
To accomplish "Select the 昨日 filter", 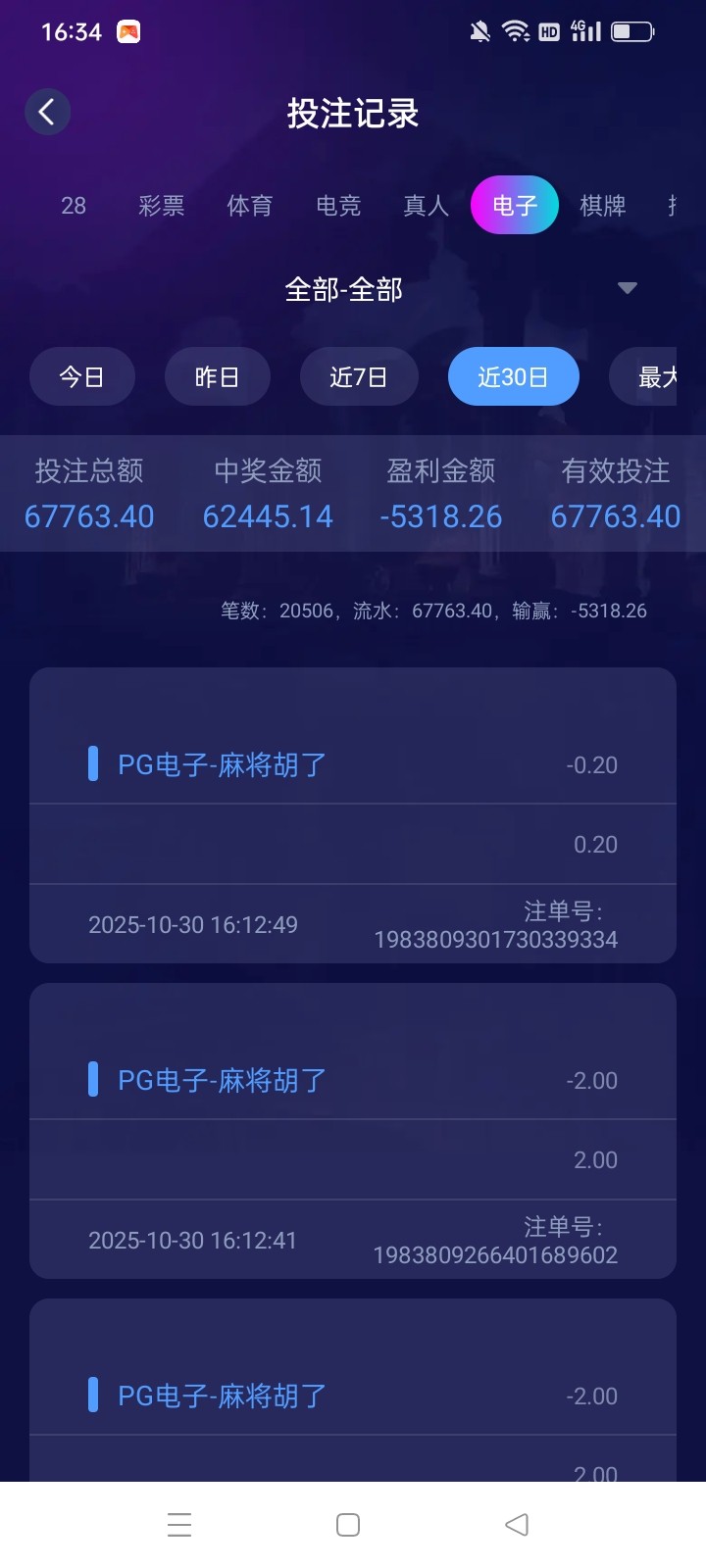I will click(x=217, y=376).
